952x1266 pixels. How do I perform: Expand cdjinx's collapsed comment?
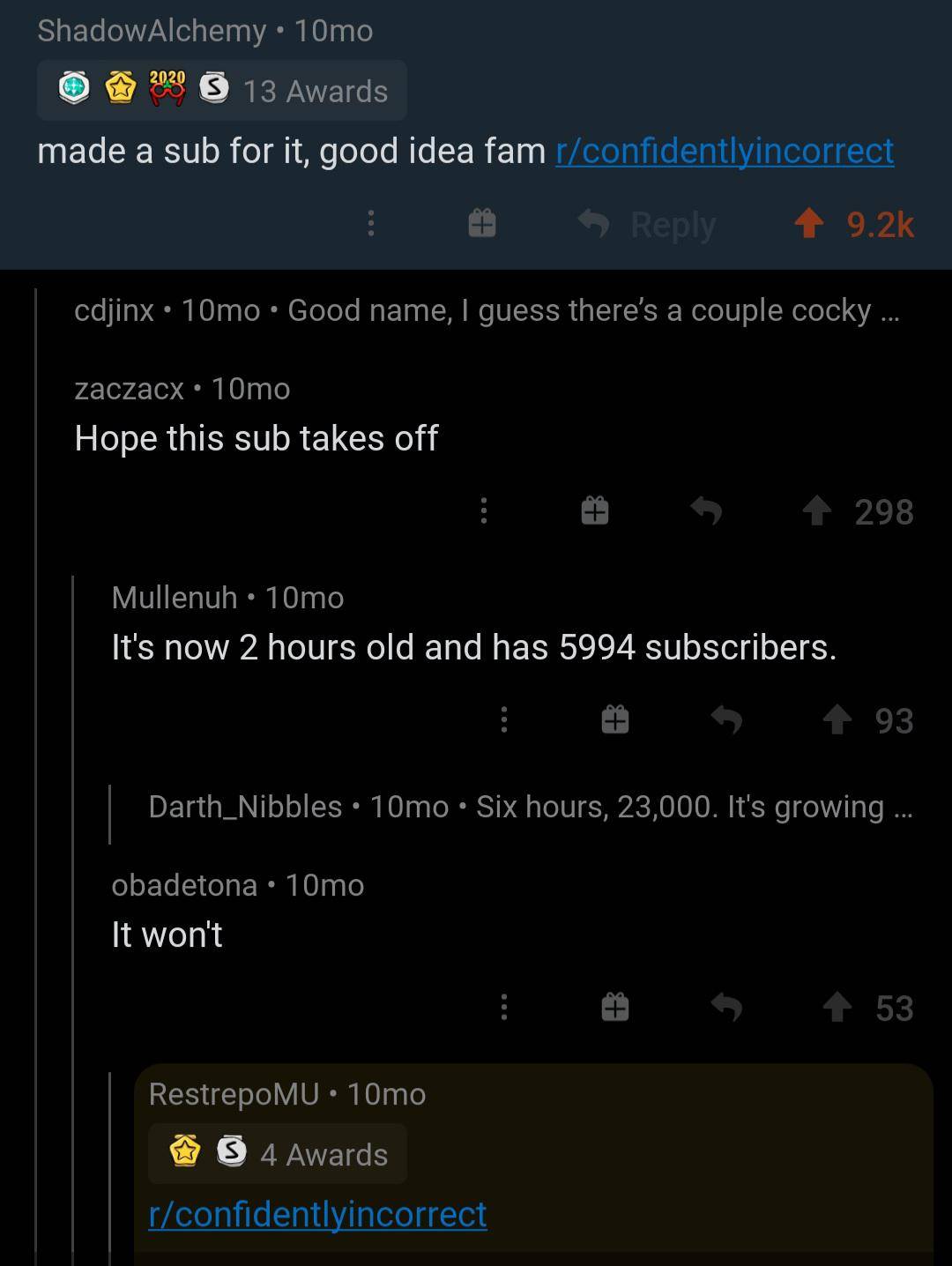coord(485,310)
